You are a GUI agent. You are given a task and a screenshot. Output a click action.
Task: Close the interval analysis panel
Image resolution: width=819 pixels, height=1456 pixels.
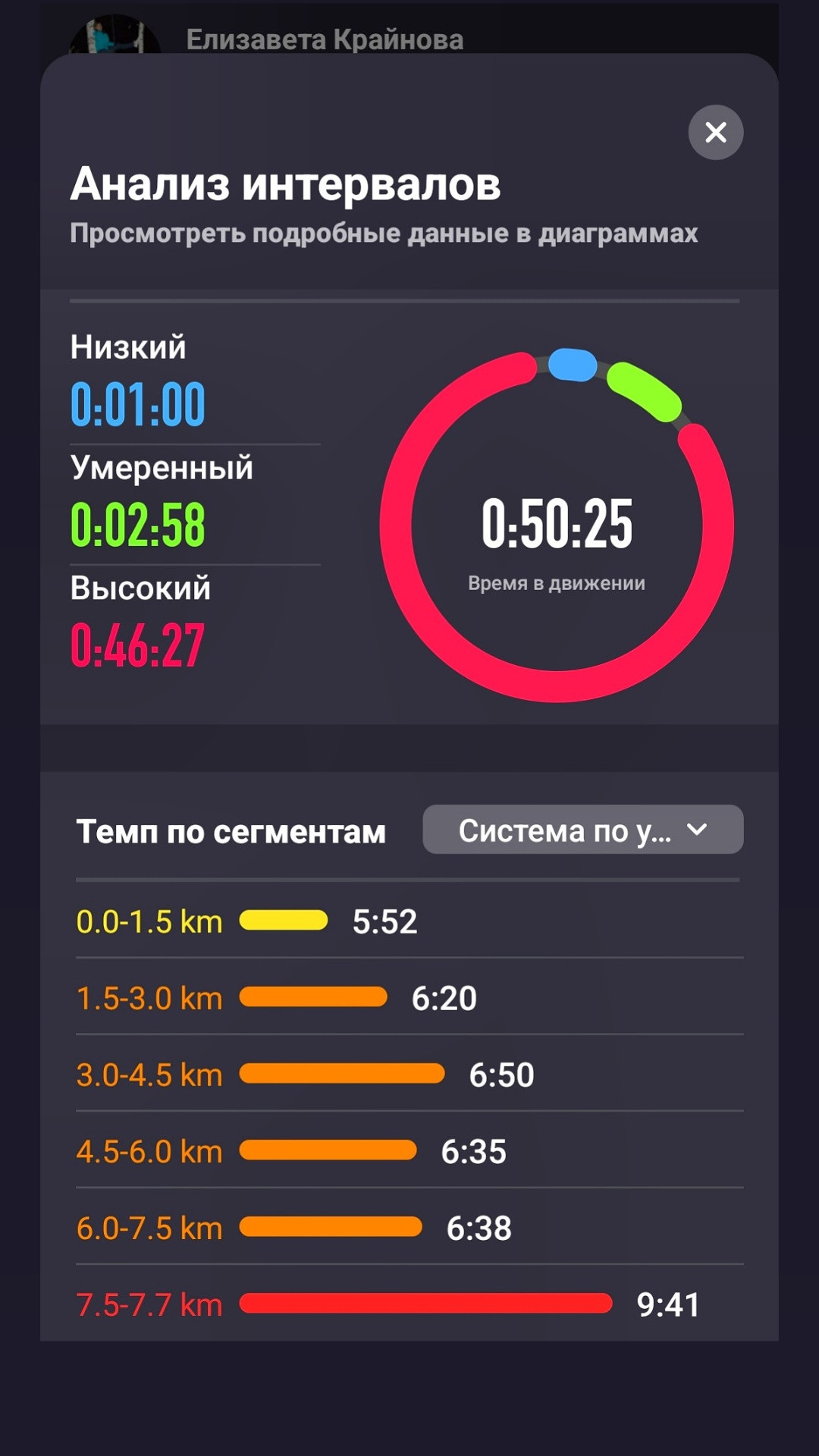(715, 133)
